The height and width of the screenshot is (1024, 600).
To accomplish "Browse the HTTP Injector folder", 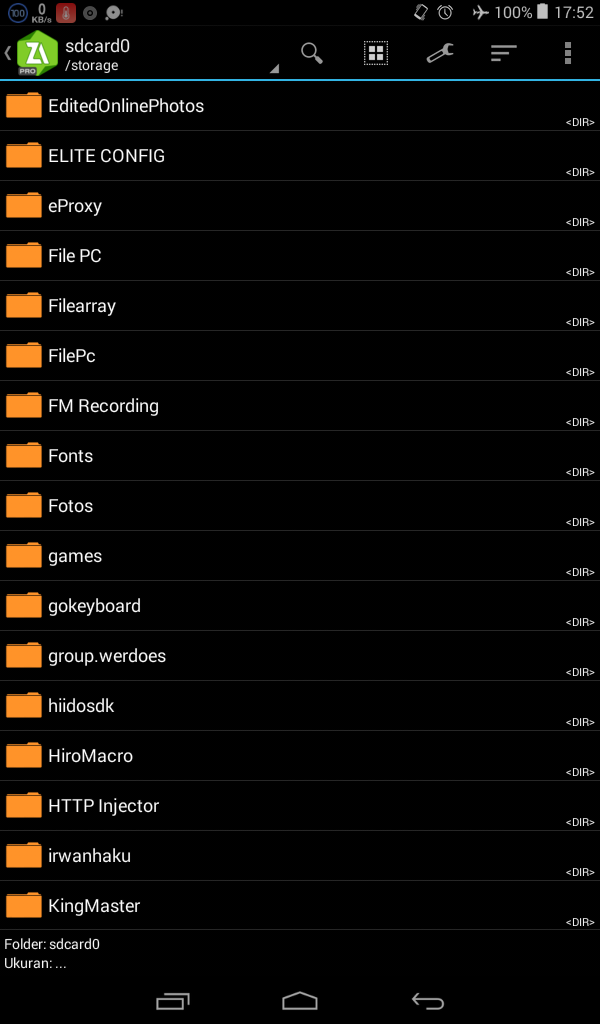I will pyautogui.click(x=103, y=806).
